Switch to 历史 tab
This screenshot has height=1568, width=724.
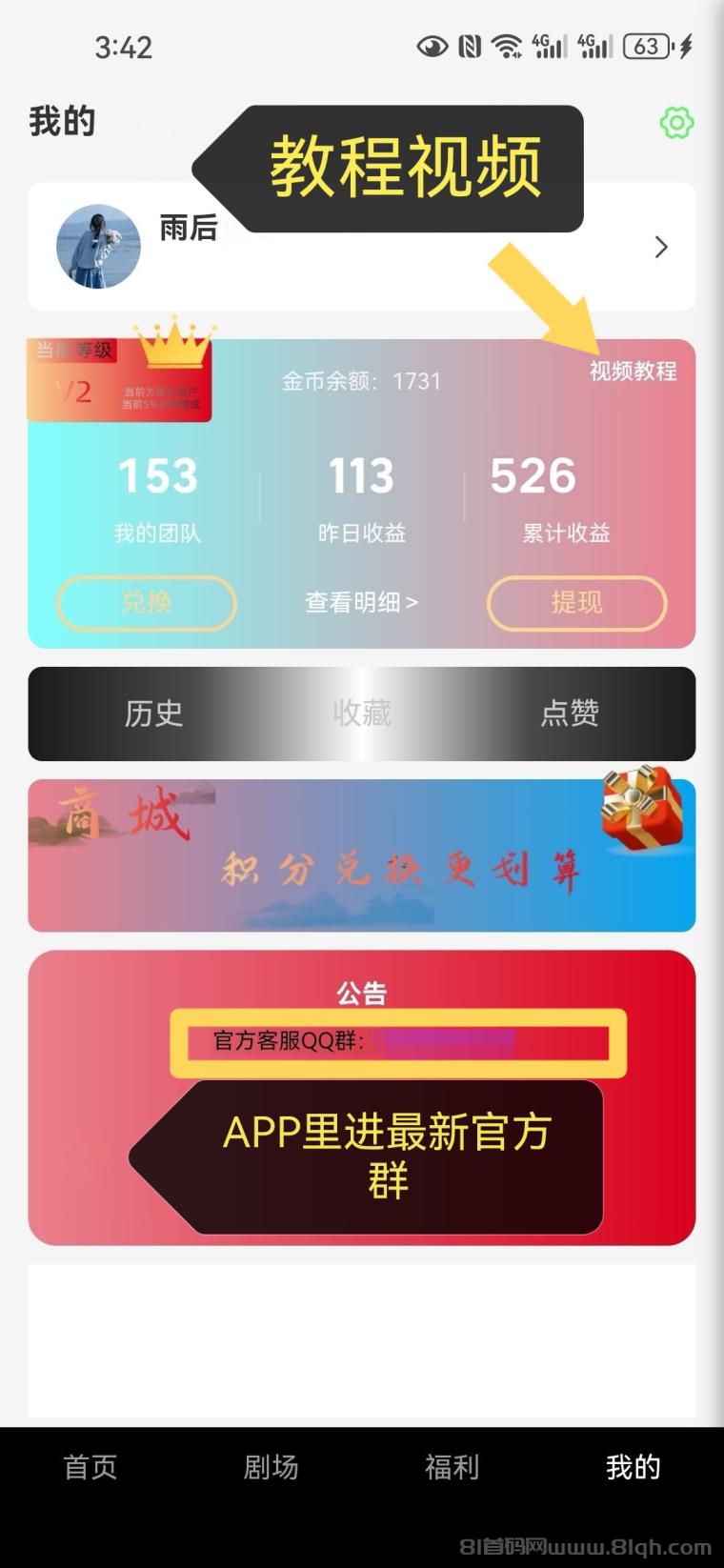(x=153, y=714)
